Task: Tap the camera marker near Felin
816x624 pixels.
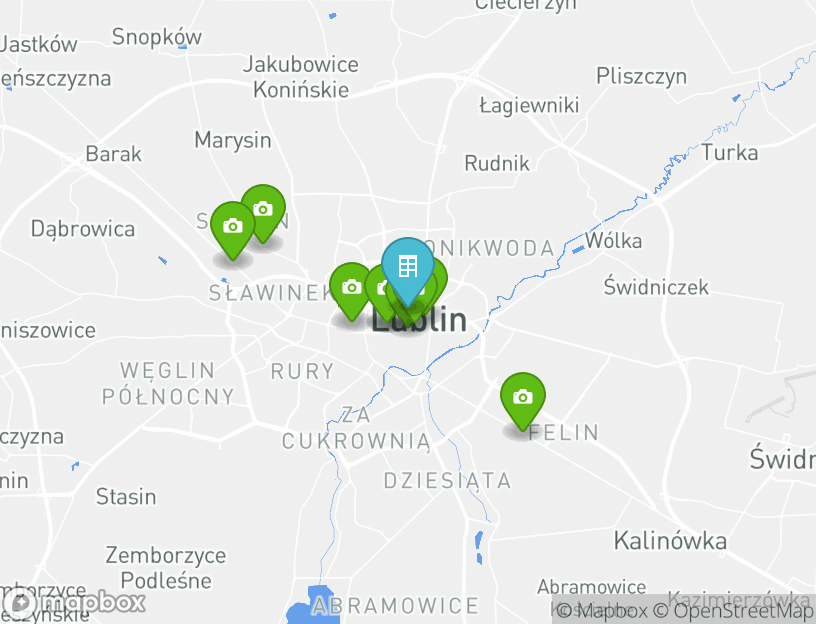Action: coord(522,398)
